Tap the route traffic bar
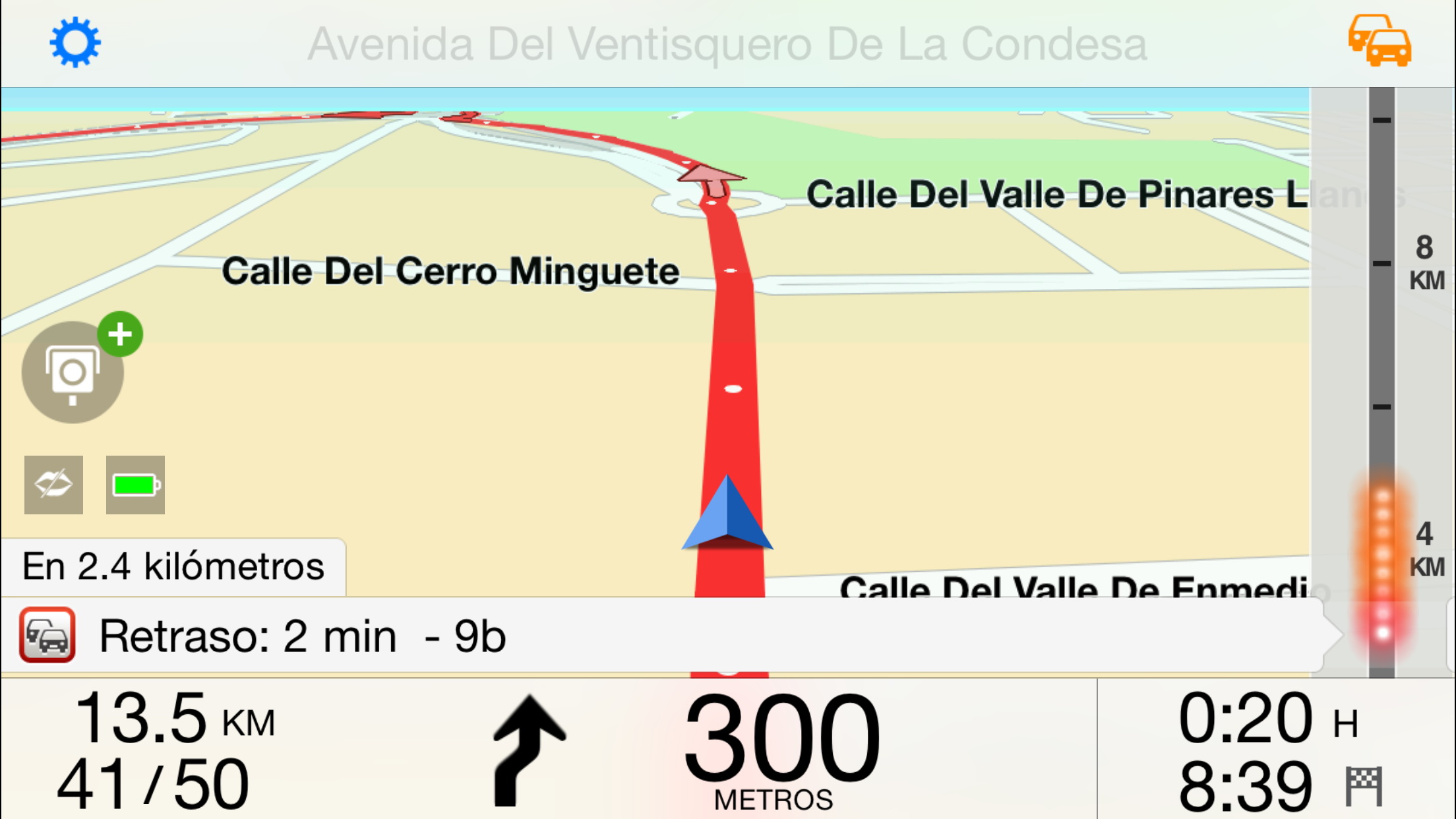 1381,382
